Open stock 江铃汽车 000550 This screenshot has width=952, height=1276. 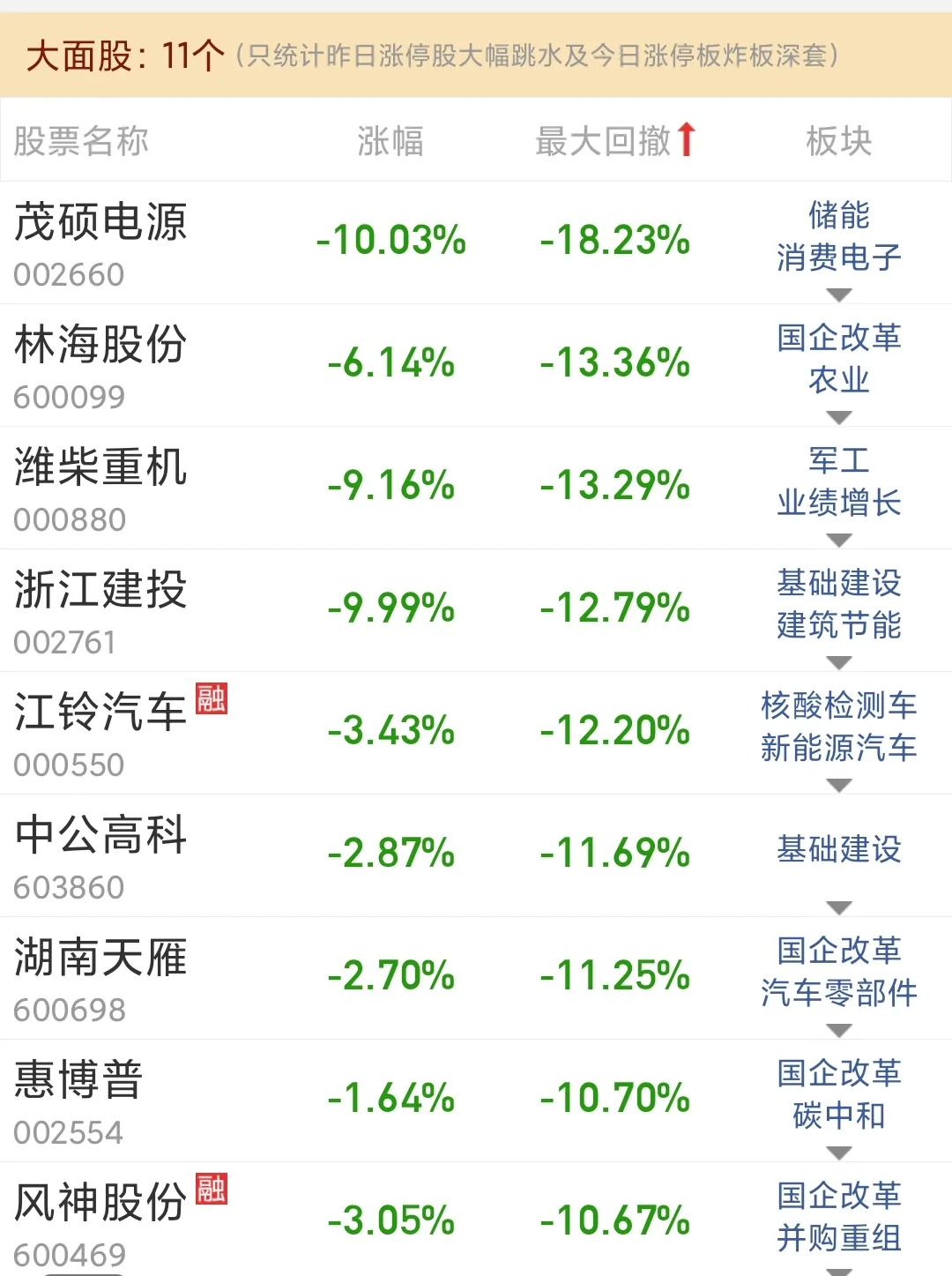(x=100, y=713)
